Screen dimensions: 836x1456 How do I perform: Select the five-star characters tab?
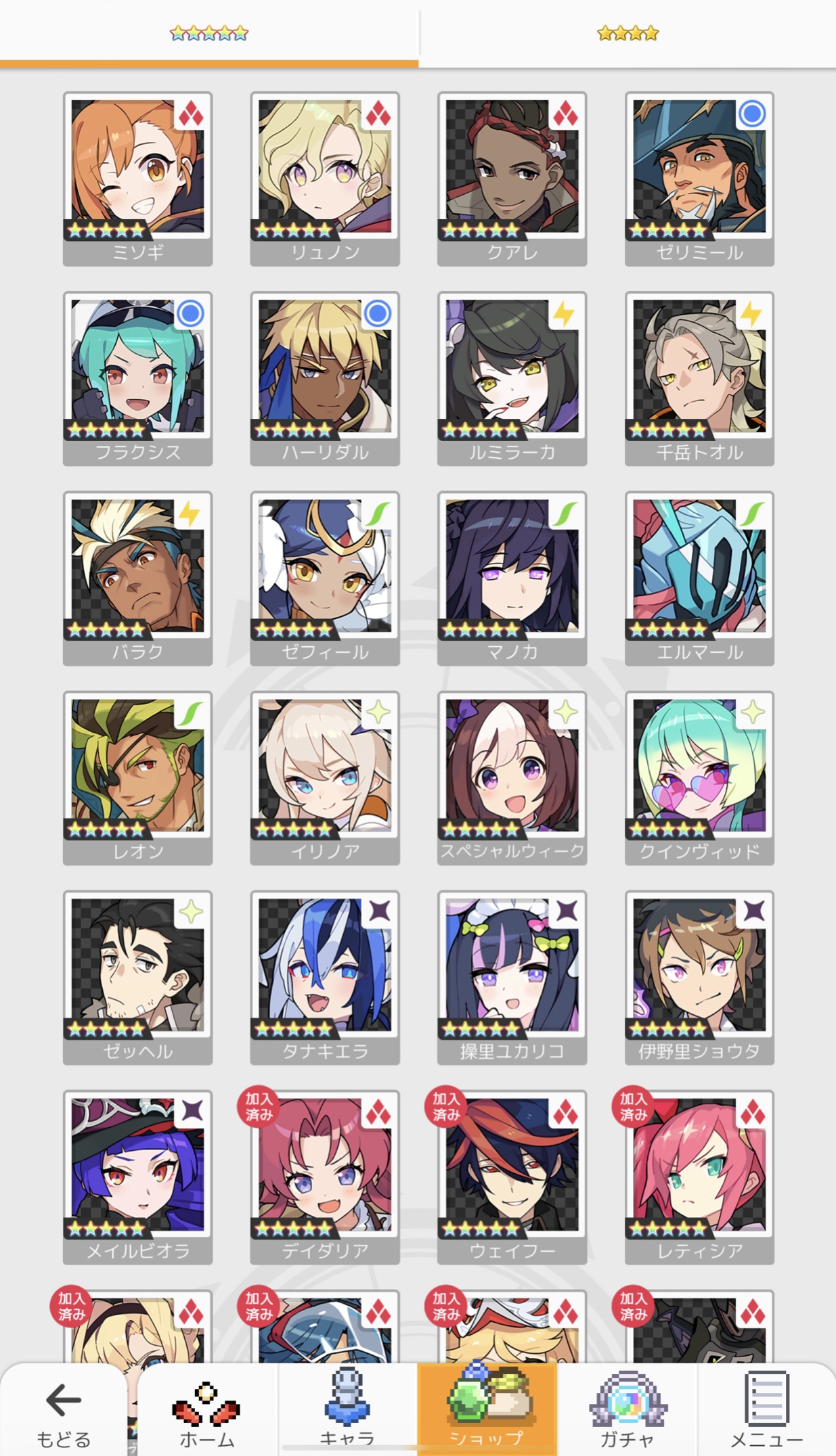tap(209, 33)
